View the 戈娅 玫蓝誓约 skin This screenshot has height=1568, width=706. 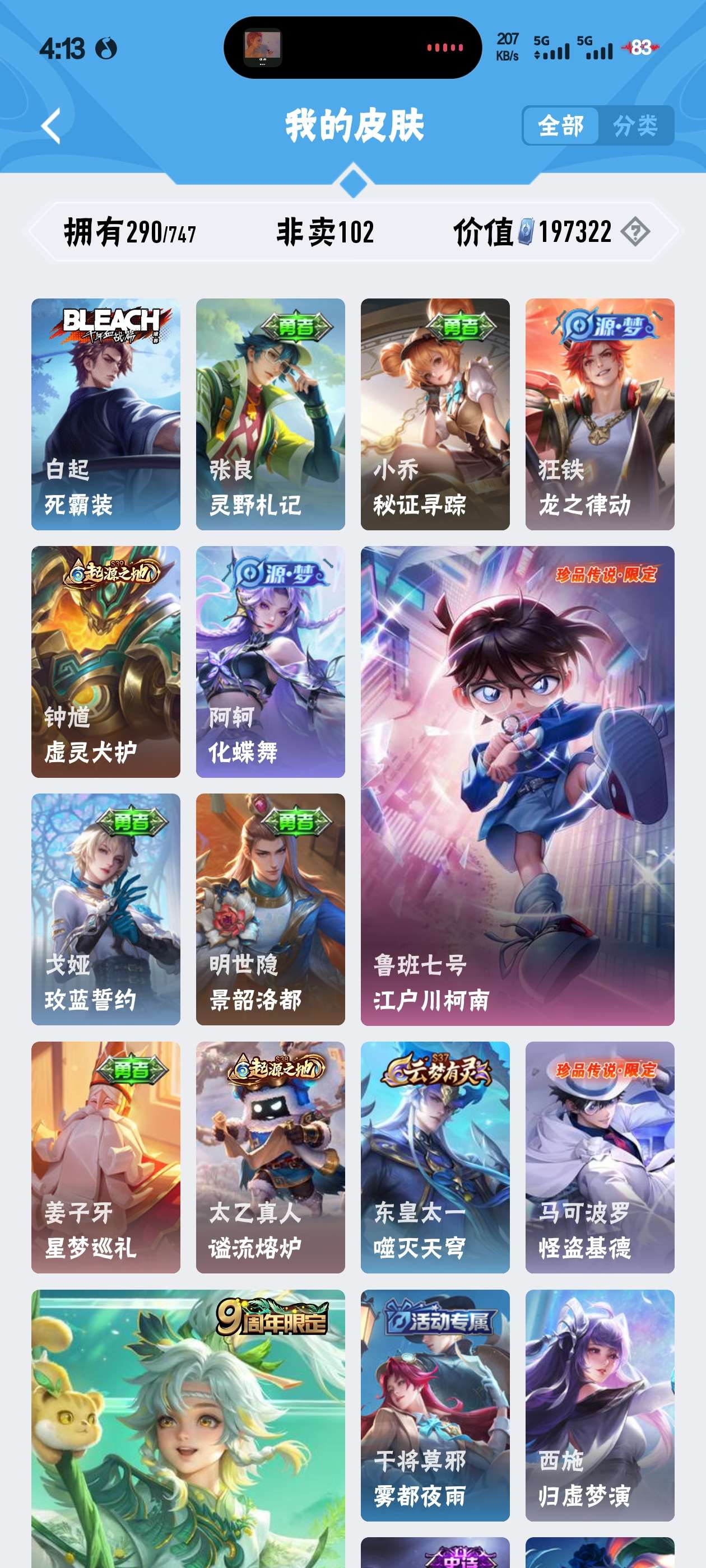click(x=105, y=909)
